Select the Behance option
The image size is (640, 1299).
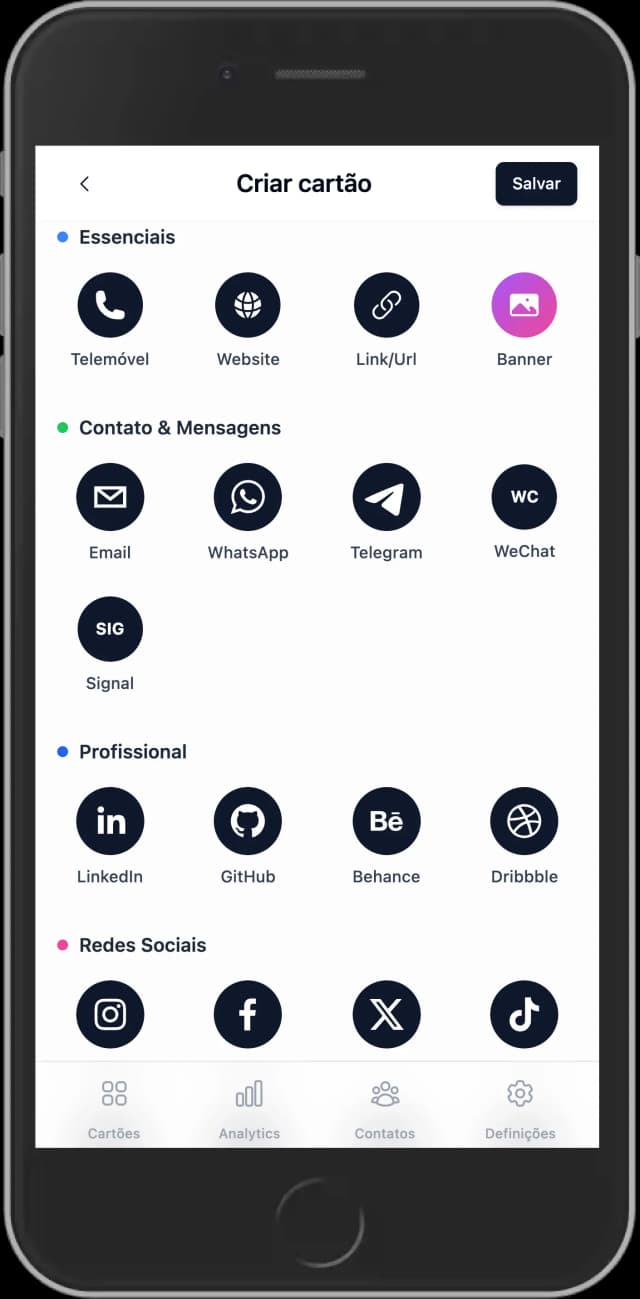(386, 821)
